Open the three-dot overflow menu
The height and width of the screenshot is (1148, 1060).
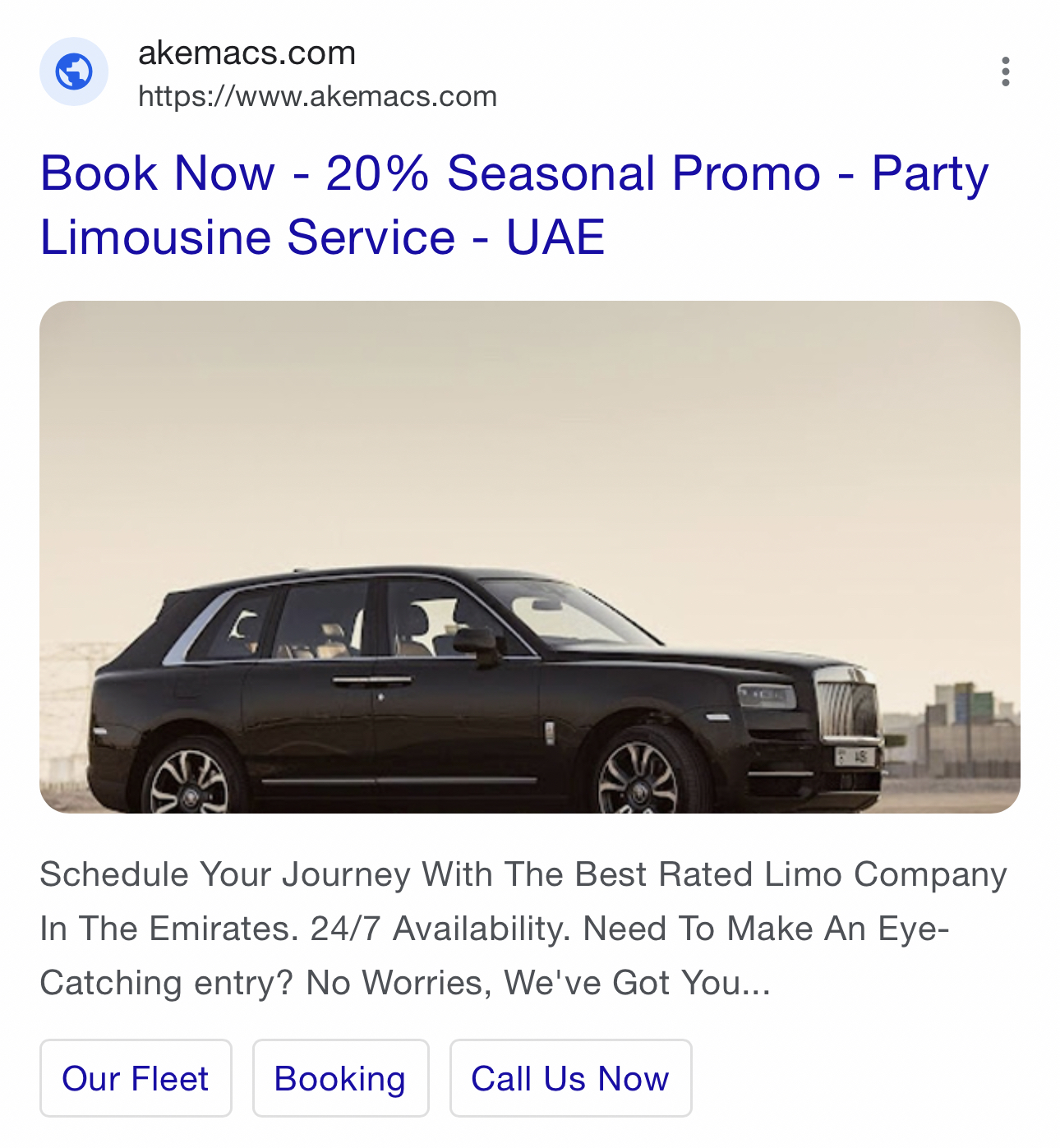[1005, 72]
